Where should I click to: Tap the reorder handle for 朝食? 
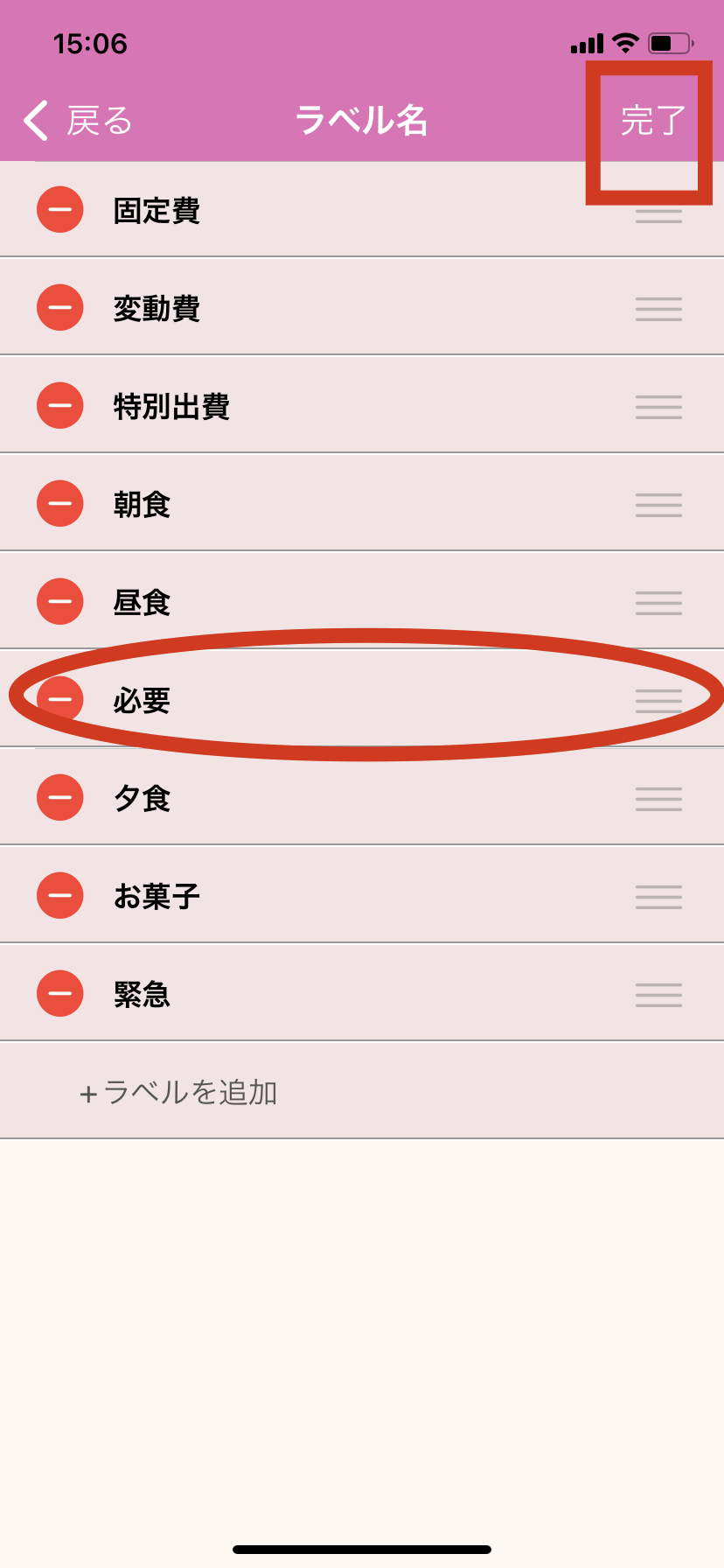658,505
